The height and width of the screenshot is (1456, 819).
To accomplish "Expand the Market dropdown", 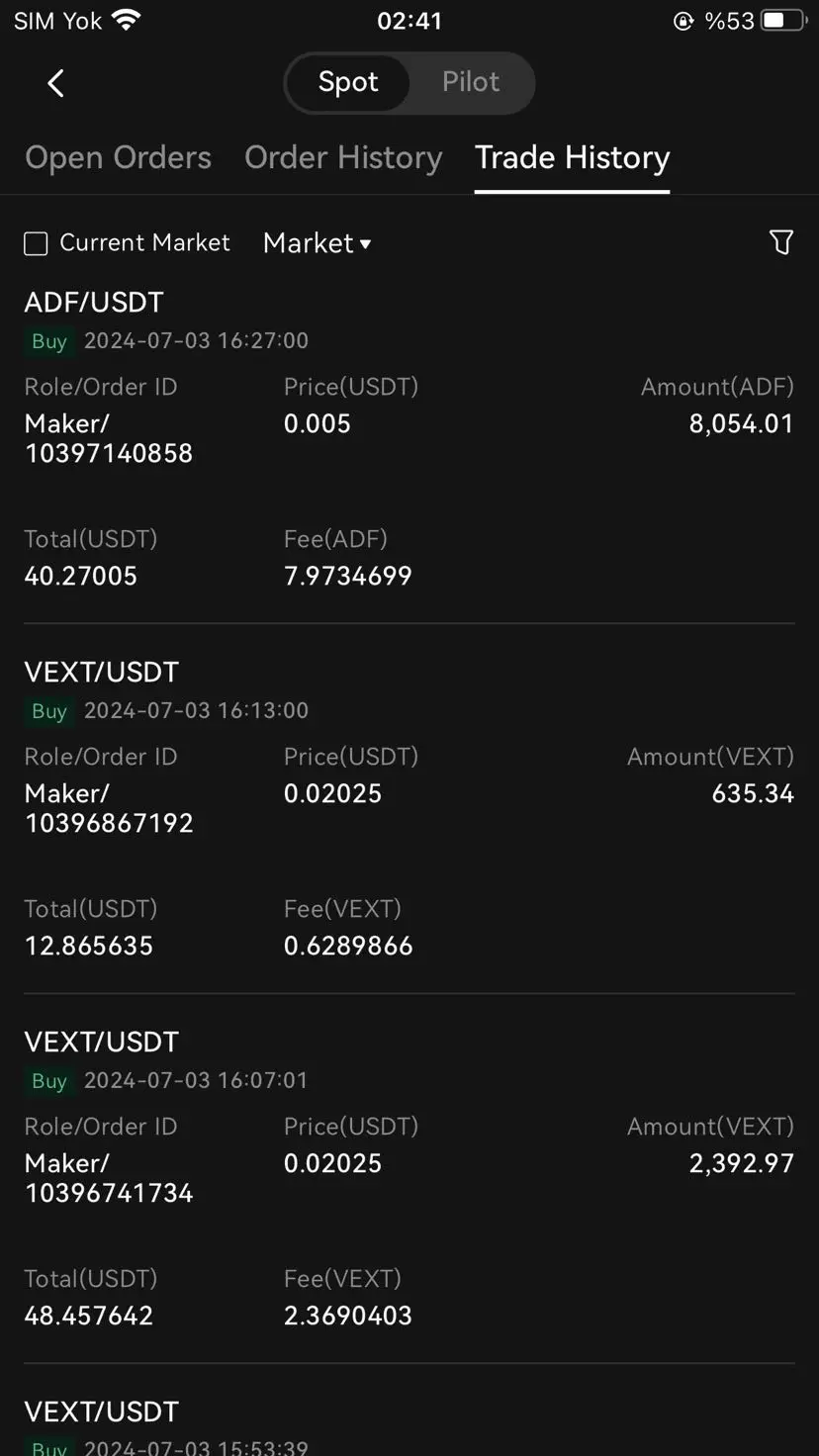I will click(317, 243).
